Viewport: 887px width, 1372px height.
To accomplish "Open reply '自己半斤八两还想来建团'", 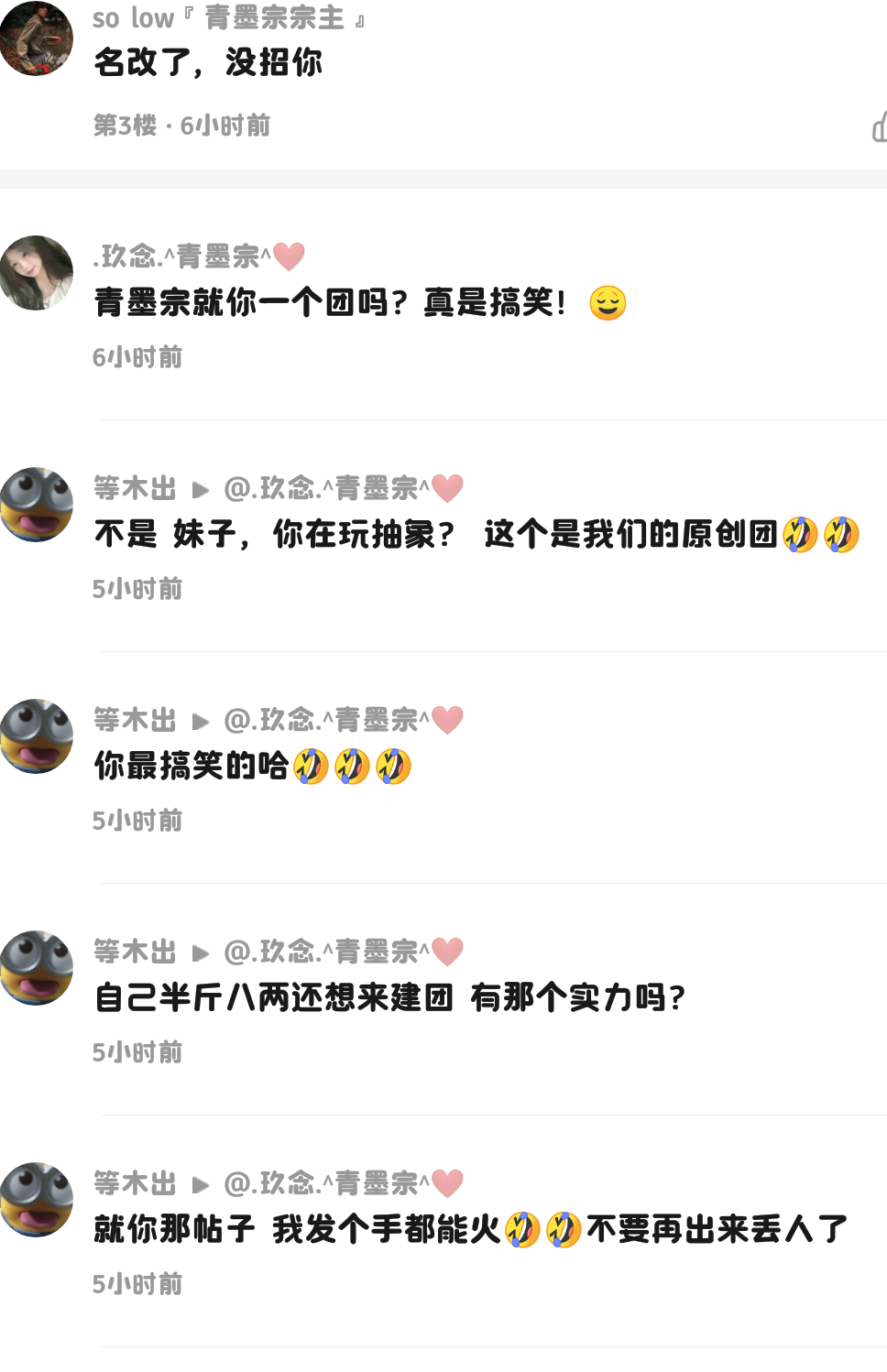I will 275,997.
